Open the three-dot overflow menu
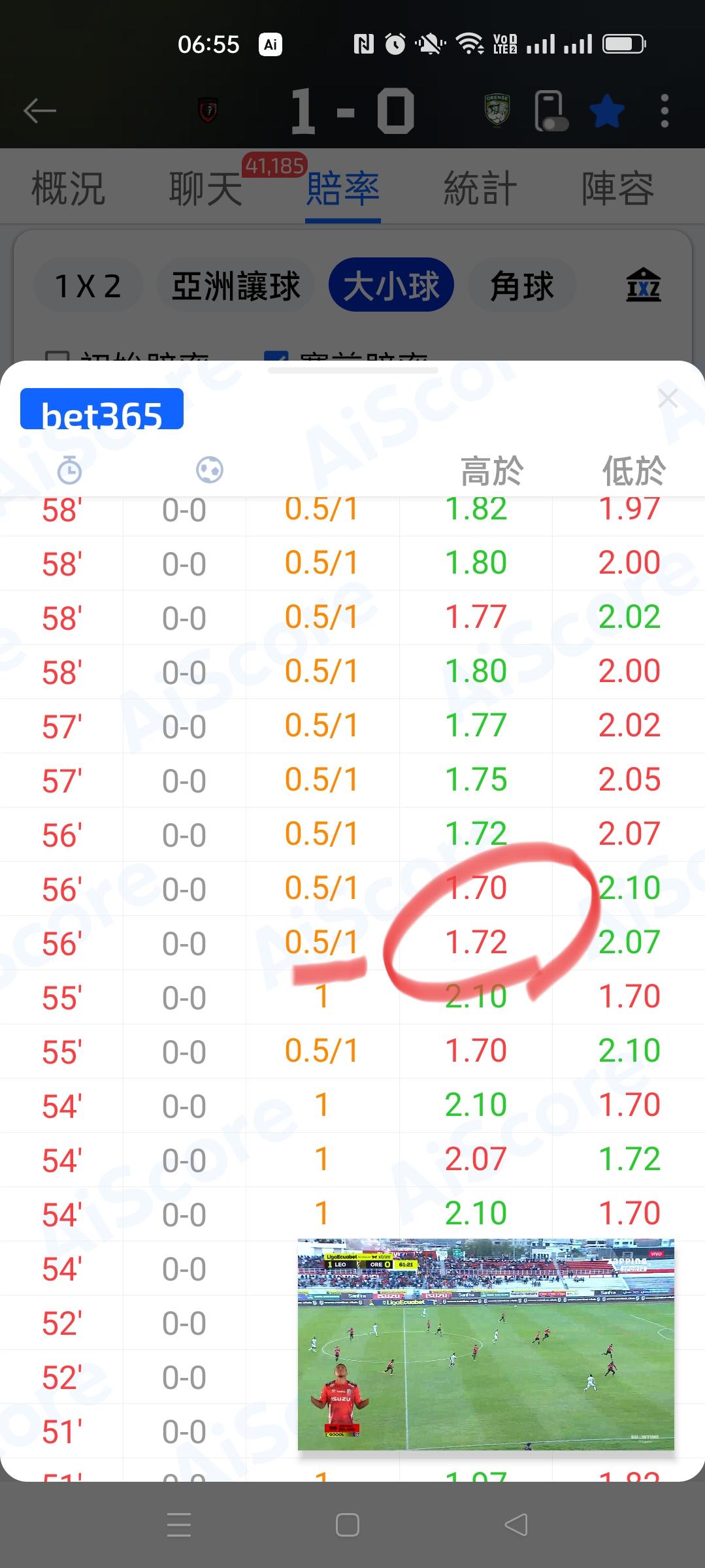Screen dimensions: 705x1568 tap(664, 110)
